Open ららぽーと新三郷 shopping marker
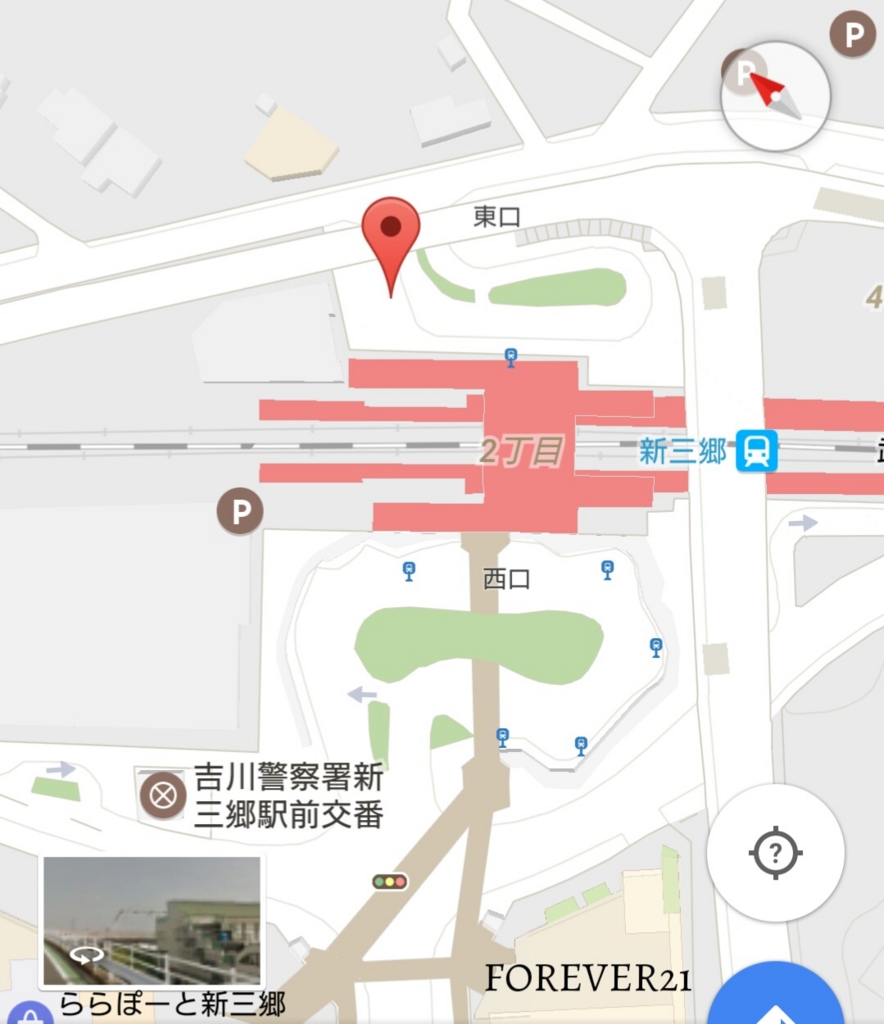This screenshot has width=884, height=1024. [x=30, y=1014]
